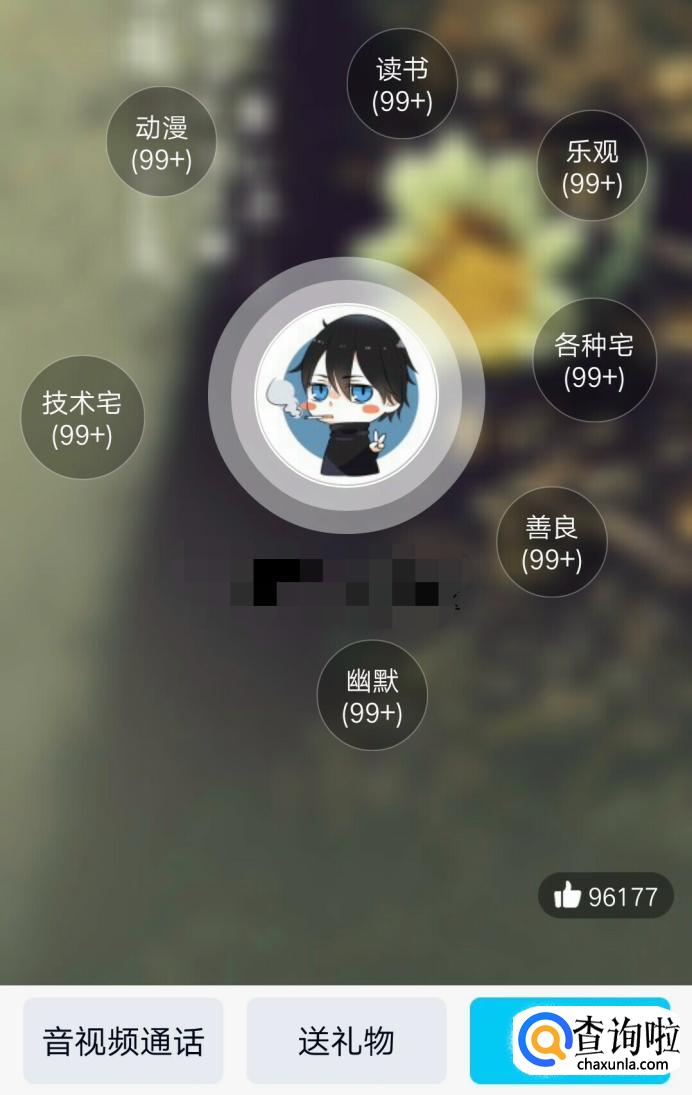Select the 读书 tag bubble
Viewport: 692px width, 1095px height.
pos(402,84)
